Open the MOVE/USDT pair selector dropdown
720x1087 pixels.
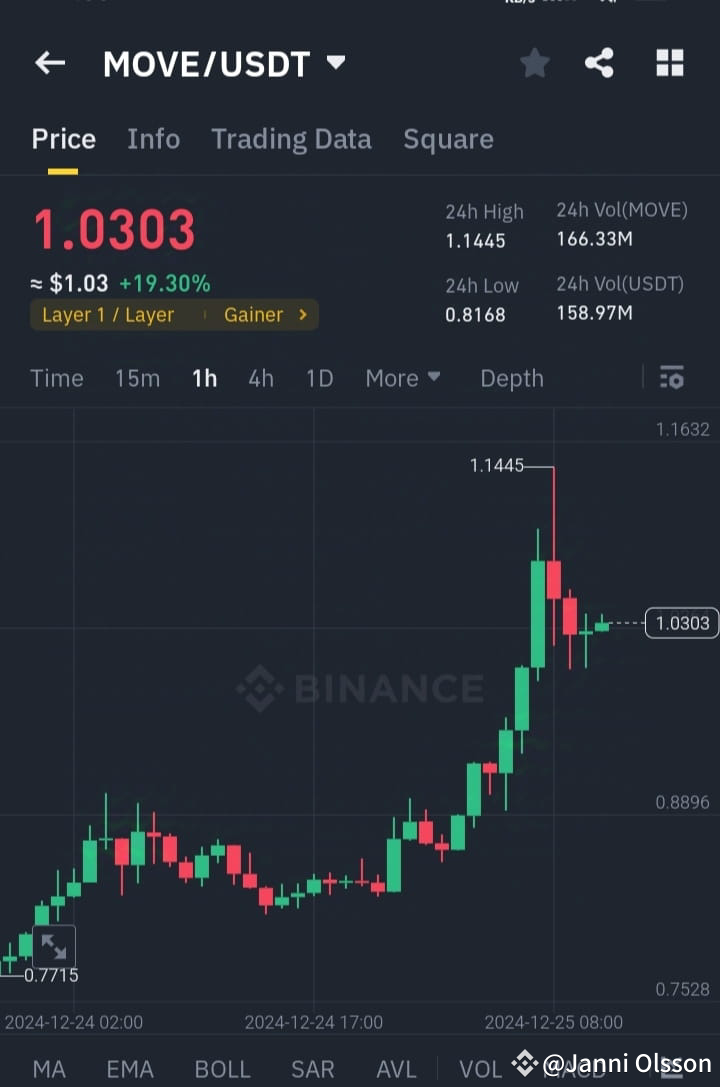336,62
